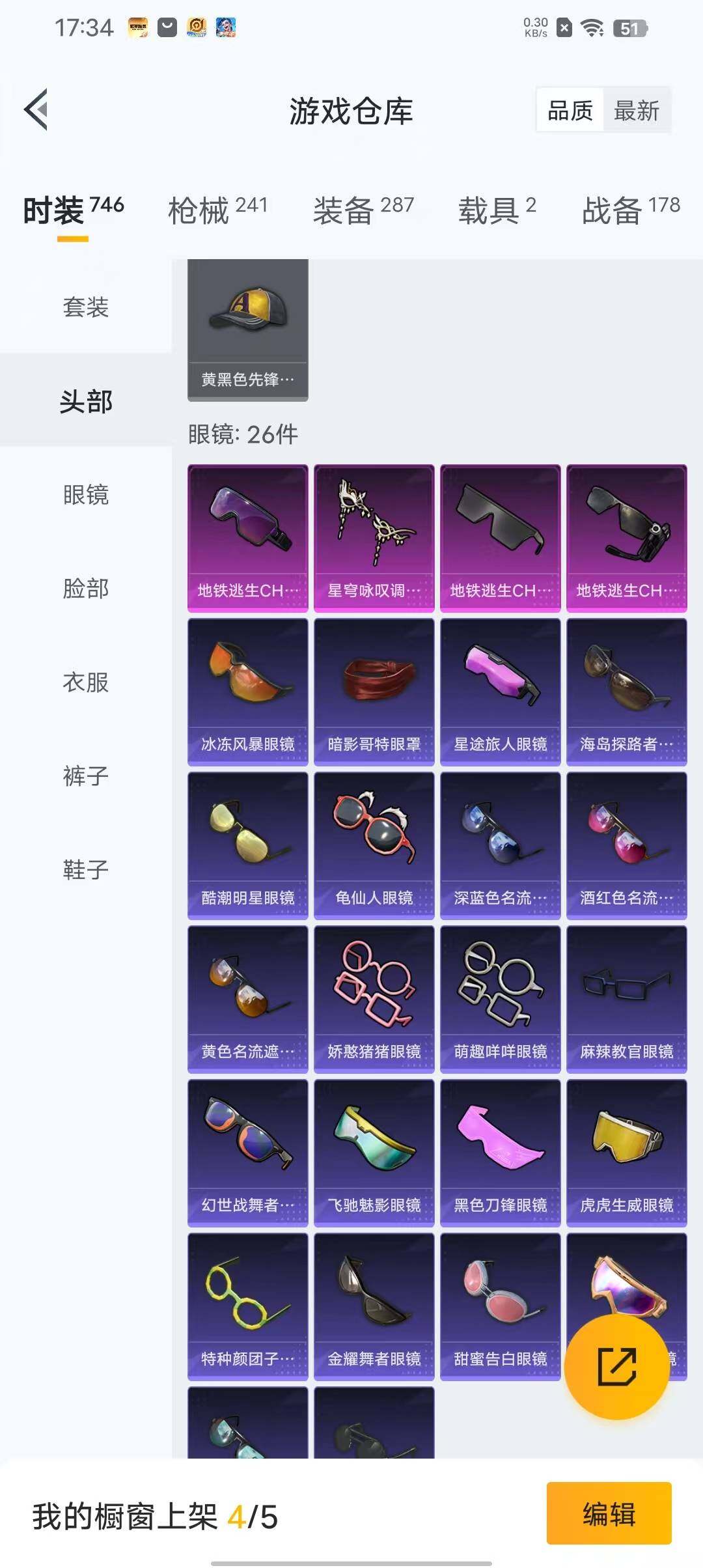
Task: Open the 载具 tab
Action: [497, 210]
